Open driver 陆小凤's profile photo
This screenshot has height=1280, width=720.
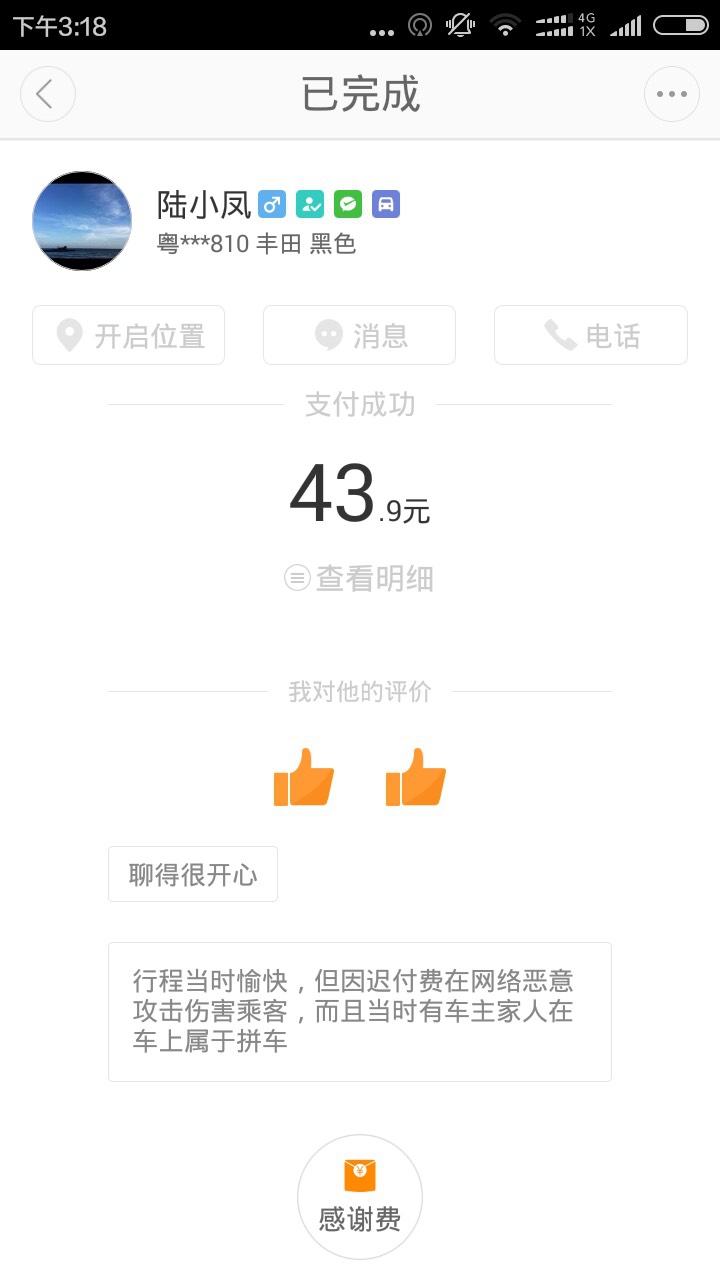tap(82, 221)
